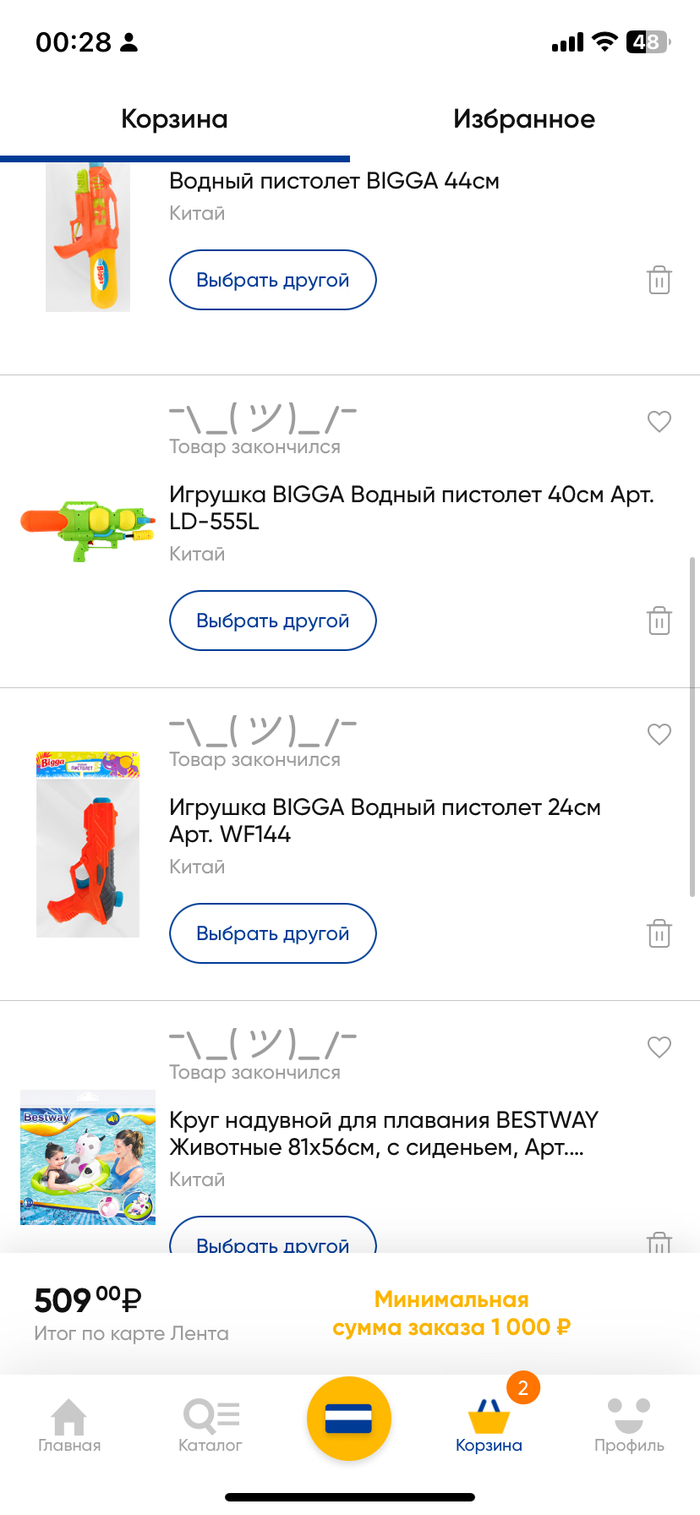The width and height of the screenshot is (700, 1515).
Task: Open the BESTWAY swim ring product image
Action: (x=88, y=1157)
